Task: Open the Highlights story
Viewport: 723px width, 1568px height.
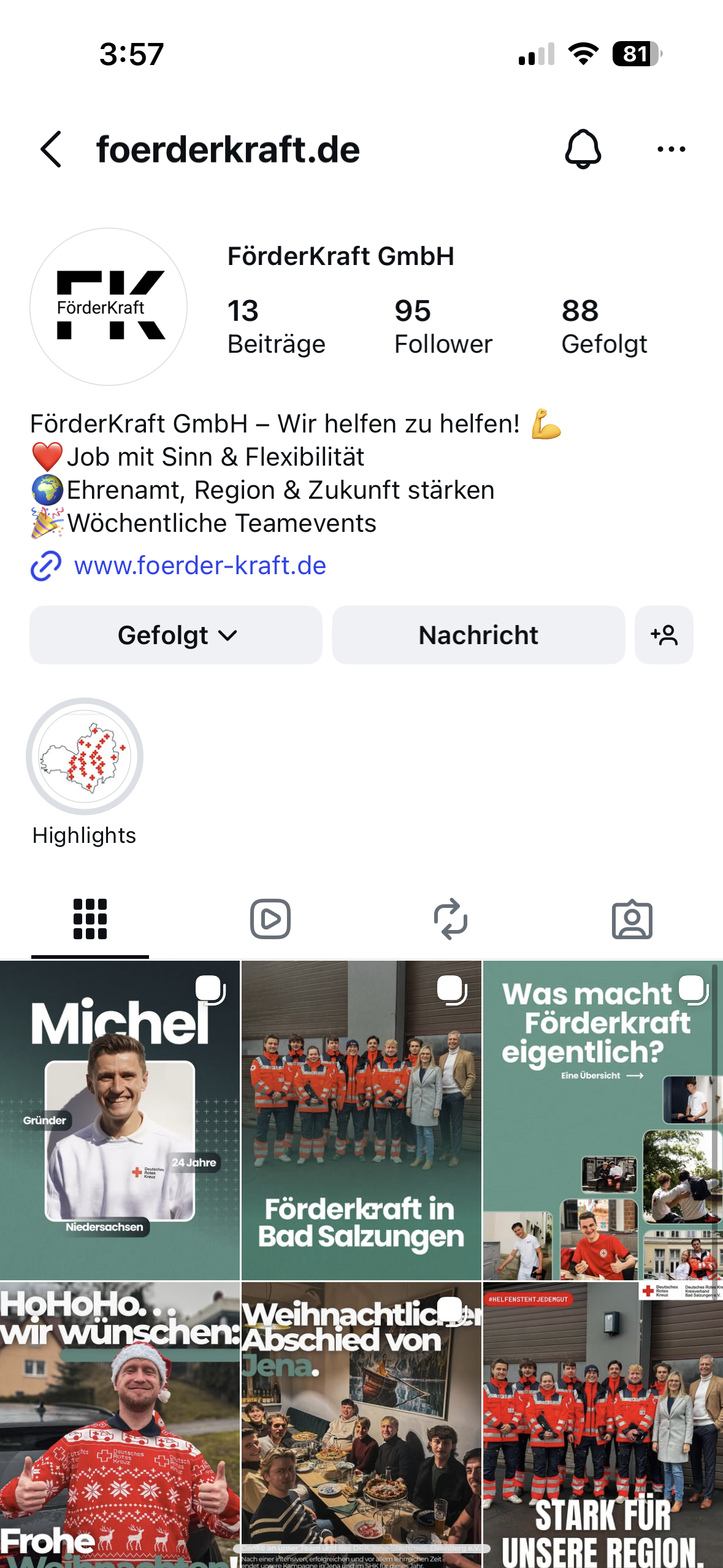Action: 85,757
